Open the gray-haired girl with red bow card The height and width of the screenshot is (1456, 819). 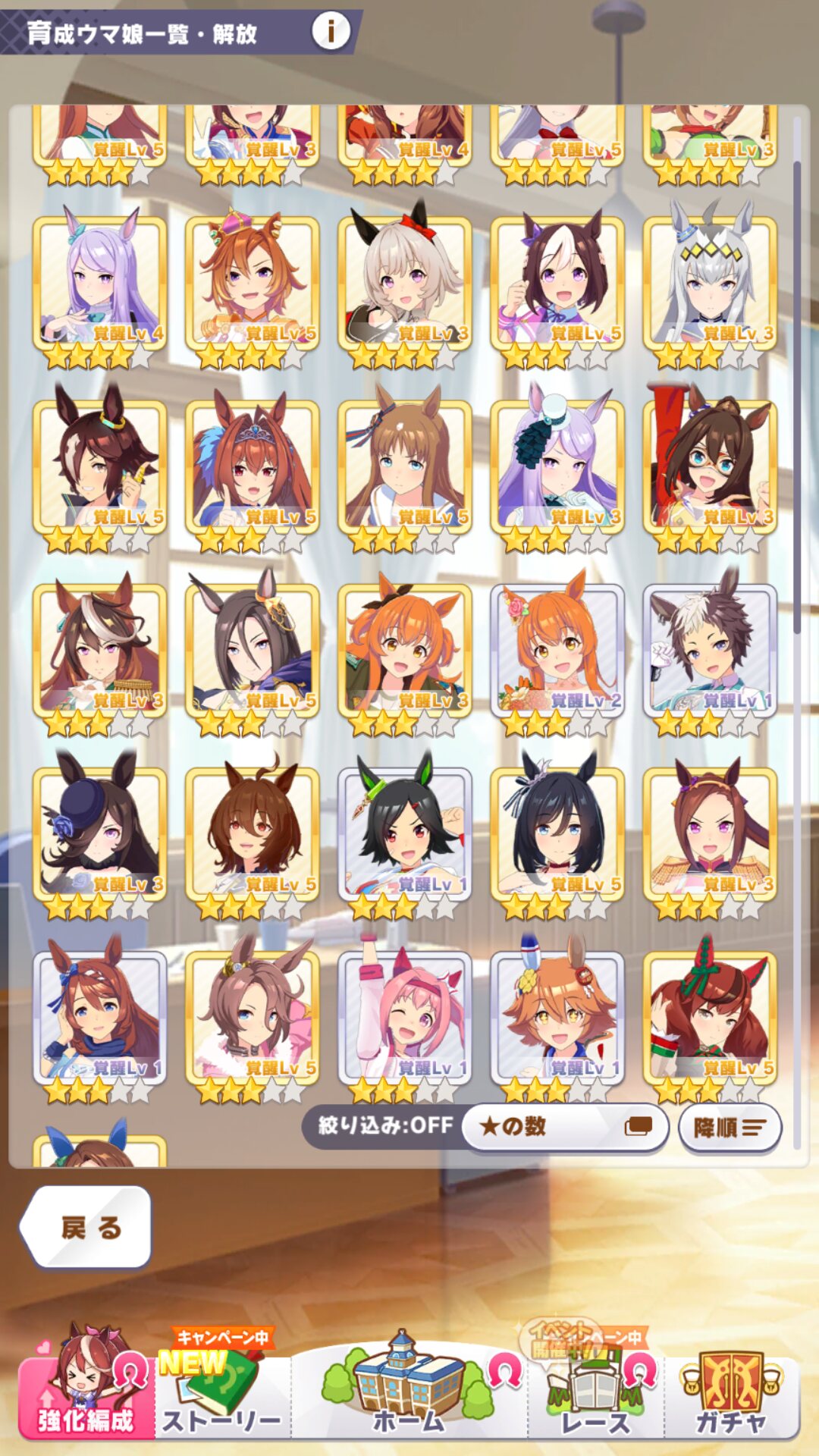[x=405, y=284]
